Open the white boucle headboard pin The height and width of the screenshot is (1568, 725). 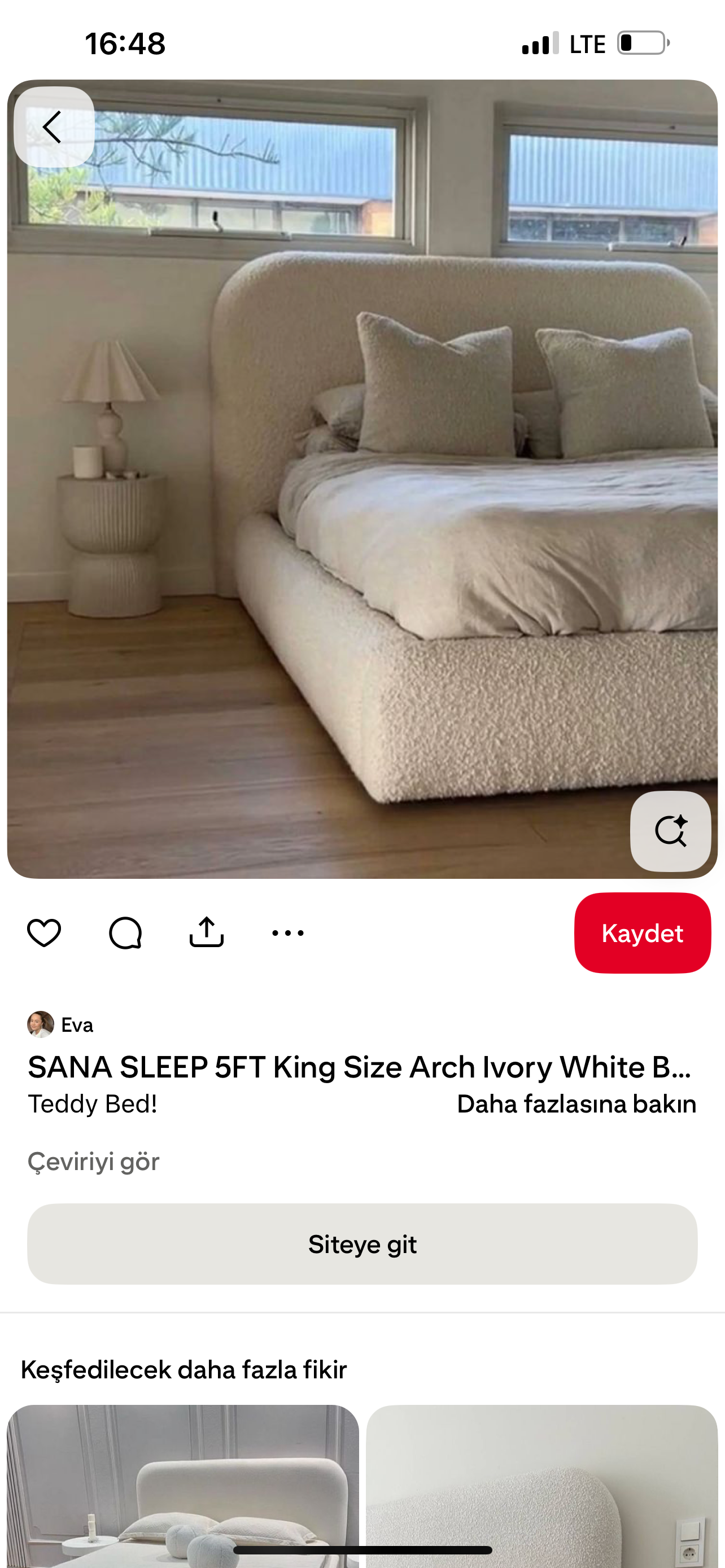tap(541, 1486)
